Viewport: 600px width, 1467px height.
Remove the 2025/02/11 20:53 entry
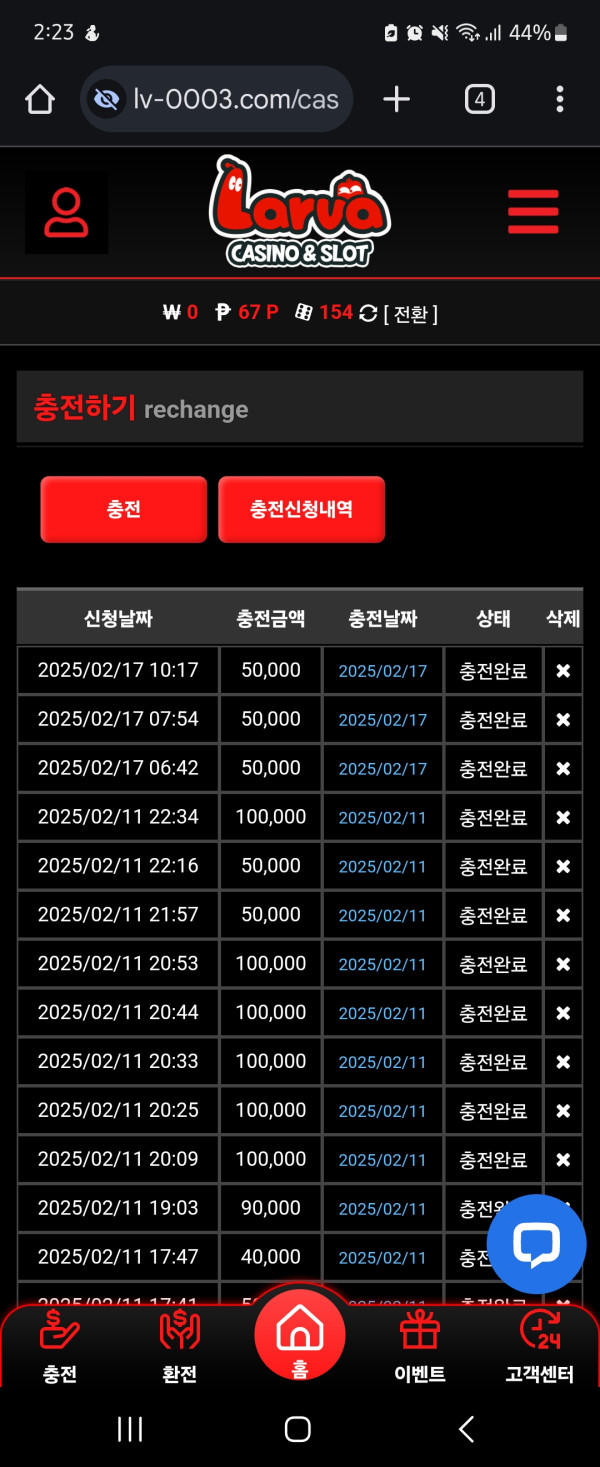563,965
